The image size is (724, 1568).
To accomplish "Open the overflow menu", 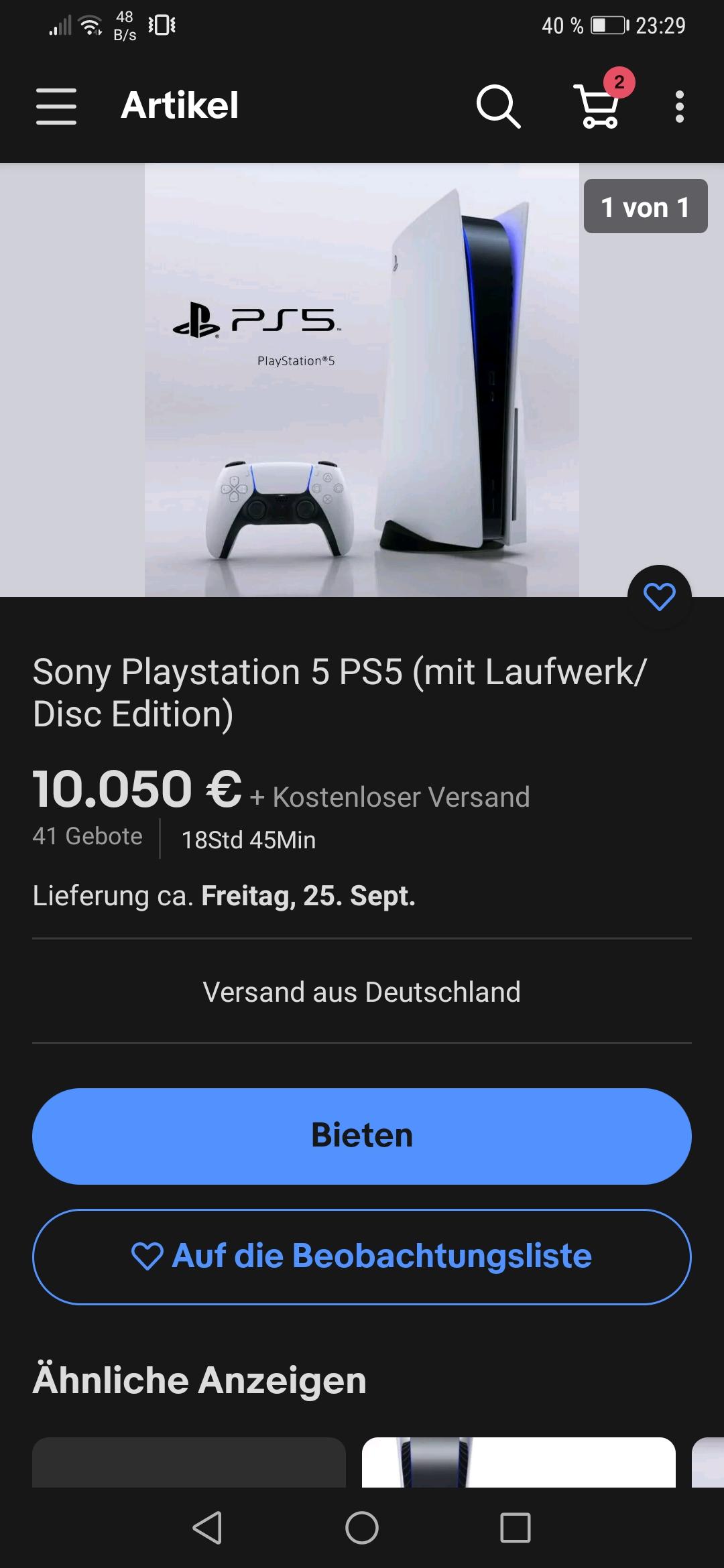I will tap(679, 107).
